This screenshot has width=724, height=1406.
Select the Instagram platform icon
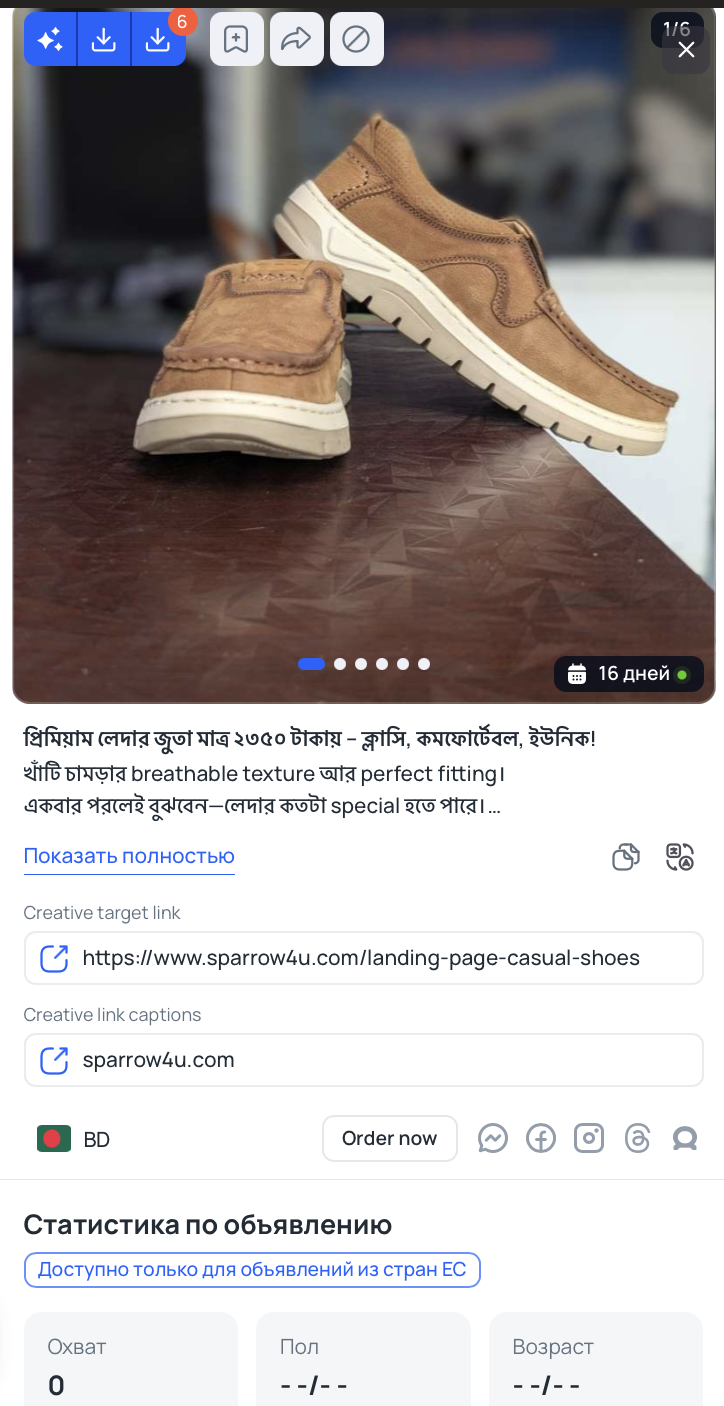pyautogui.click(x=589, y=1138)
